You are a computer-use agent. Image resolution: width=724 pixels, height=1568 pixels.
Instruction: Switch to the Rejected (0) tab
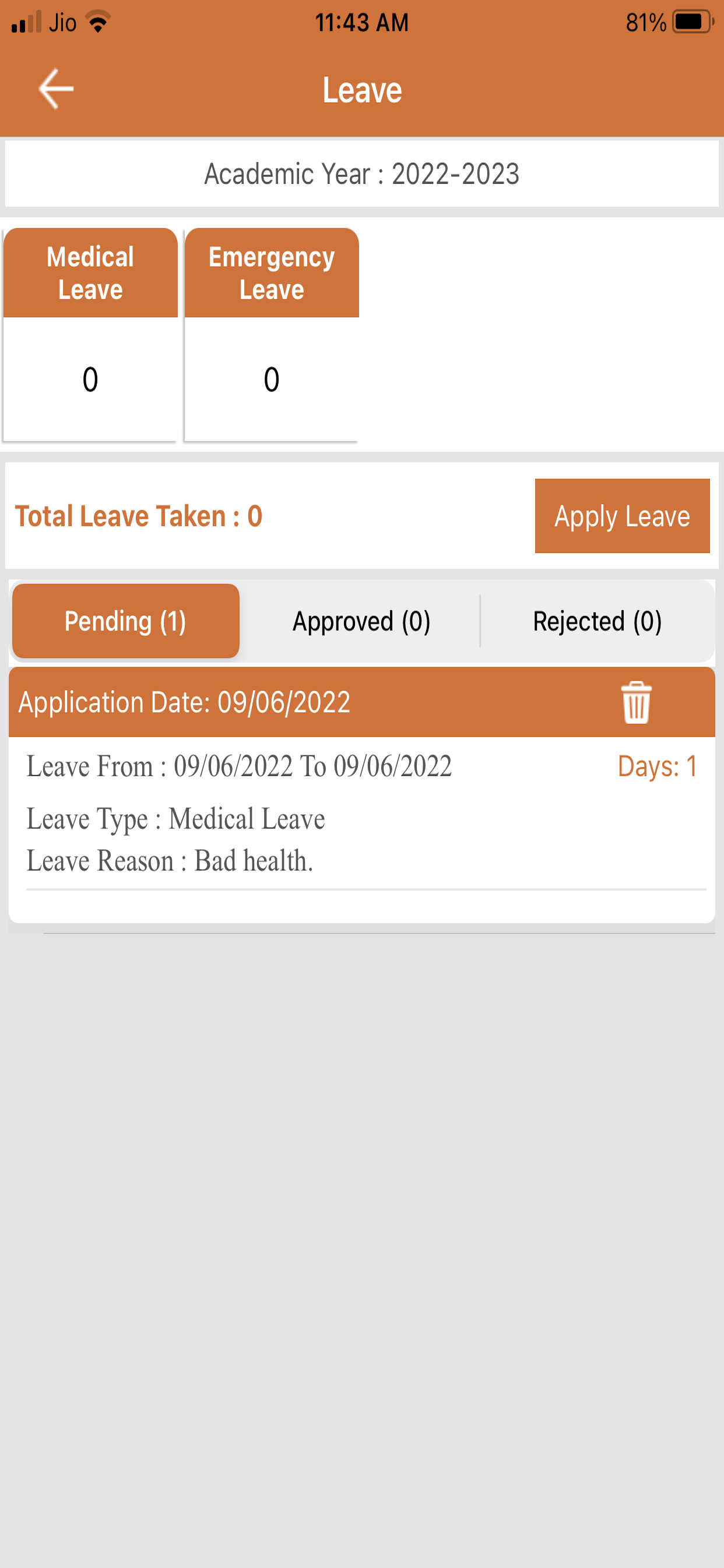(597, 621)
